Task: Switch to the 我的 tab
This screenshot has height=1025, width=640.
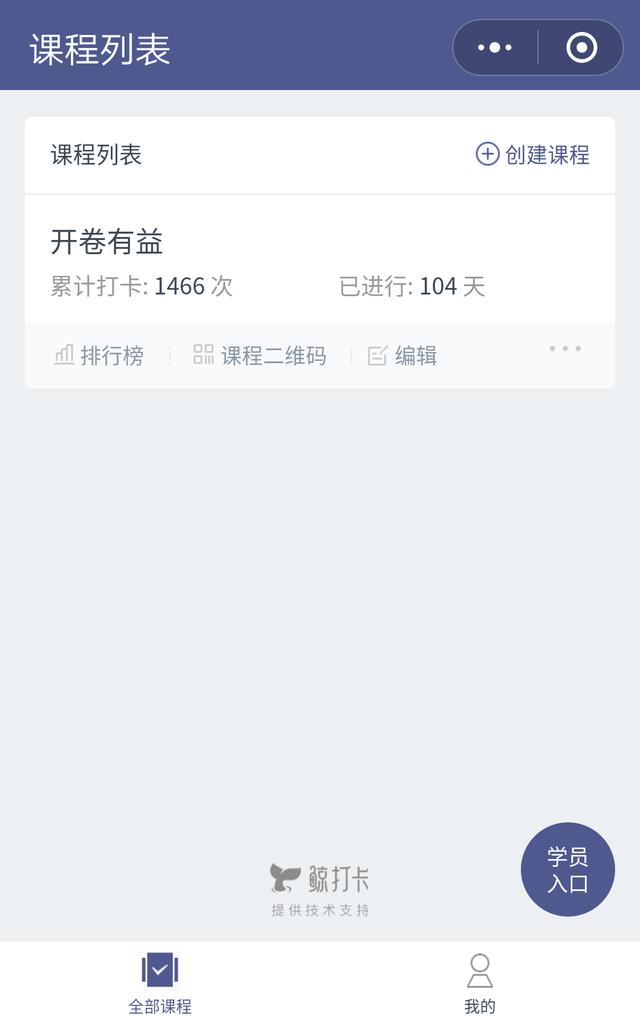Action: coord(480,983)
